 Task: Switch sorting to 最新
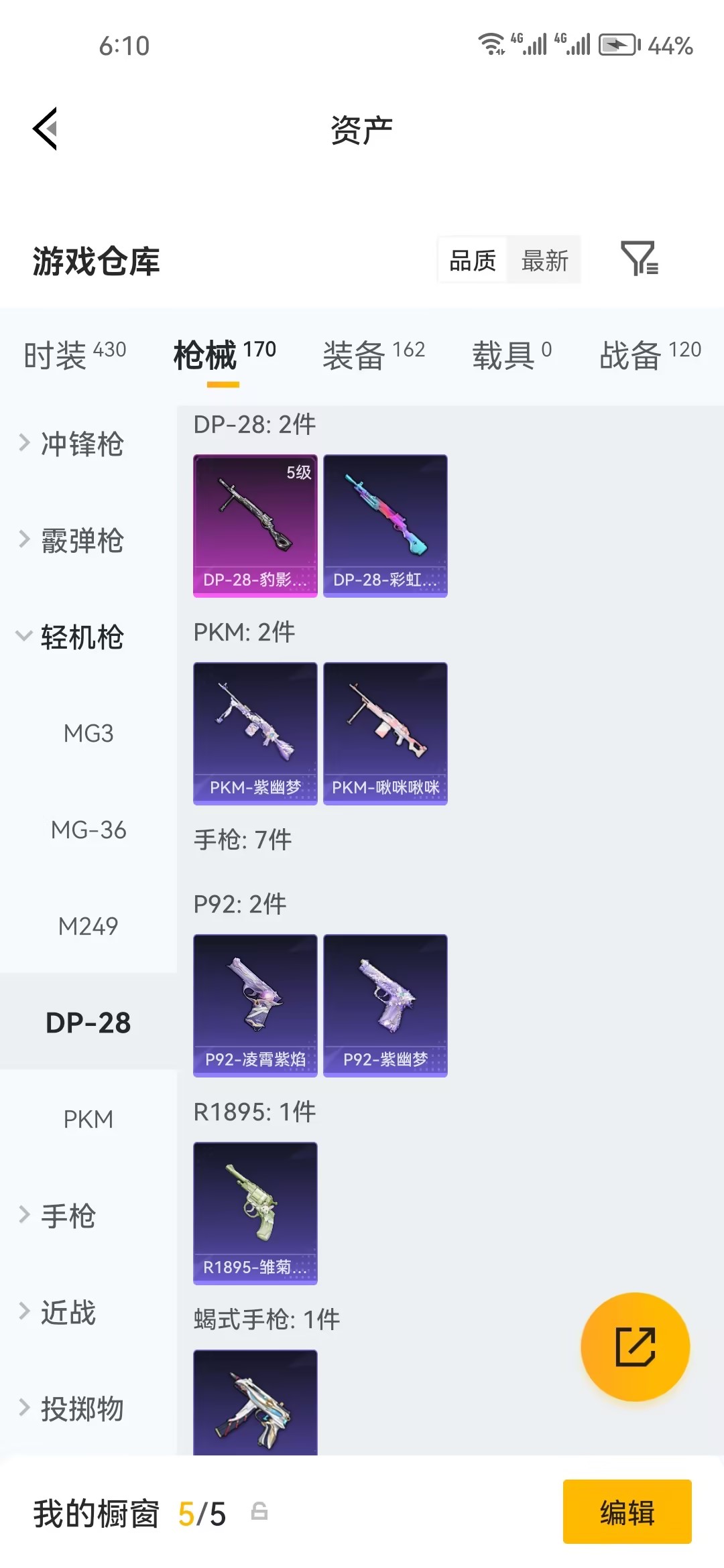[544, 261]
